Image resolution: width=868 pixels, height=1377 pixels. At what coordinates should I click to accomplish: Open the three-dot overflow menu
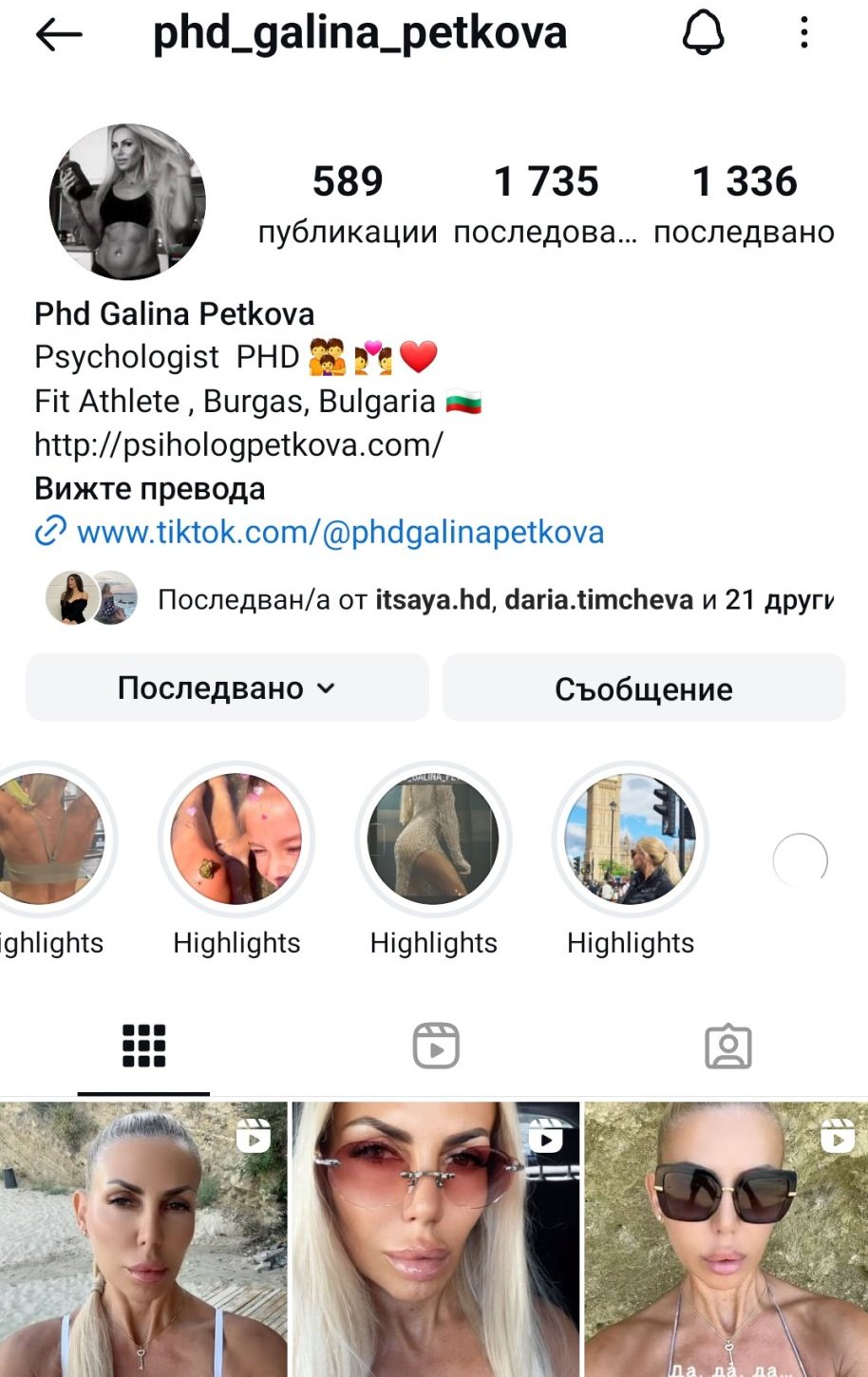pos(803,33)
